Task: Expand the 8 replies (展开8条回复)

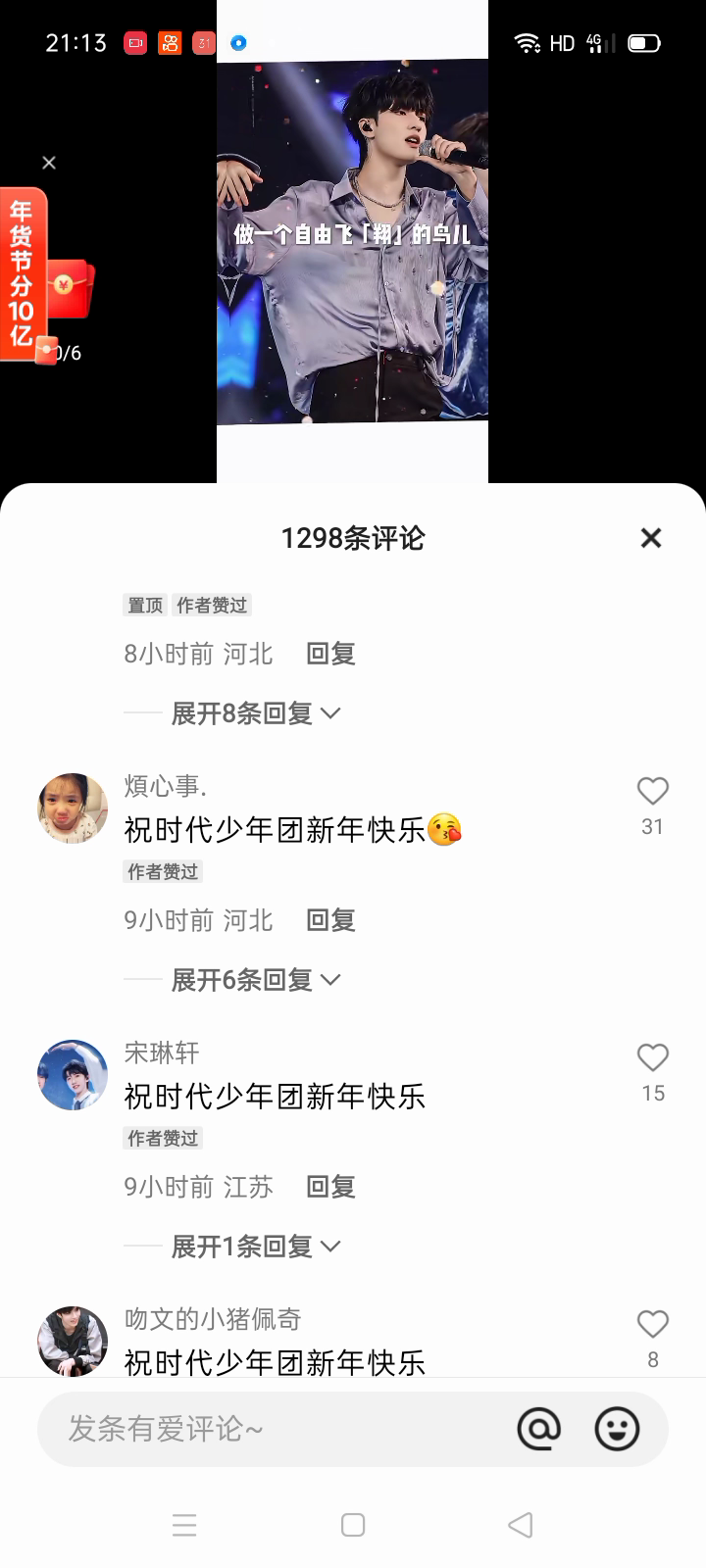Action: click(255, 713)
